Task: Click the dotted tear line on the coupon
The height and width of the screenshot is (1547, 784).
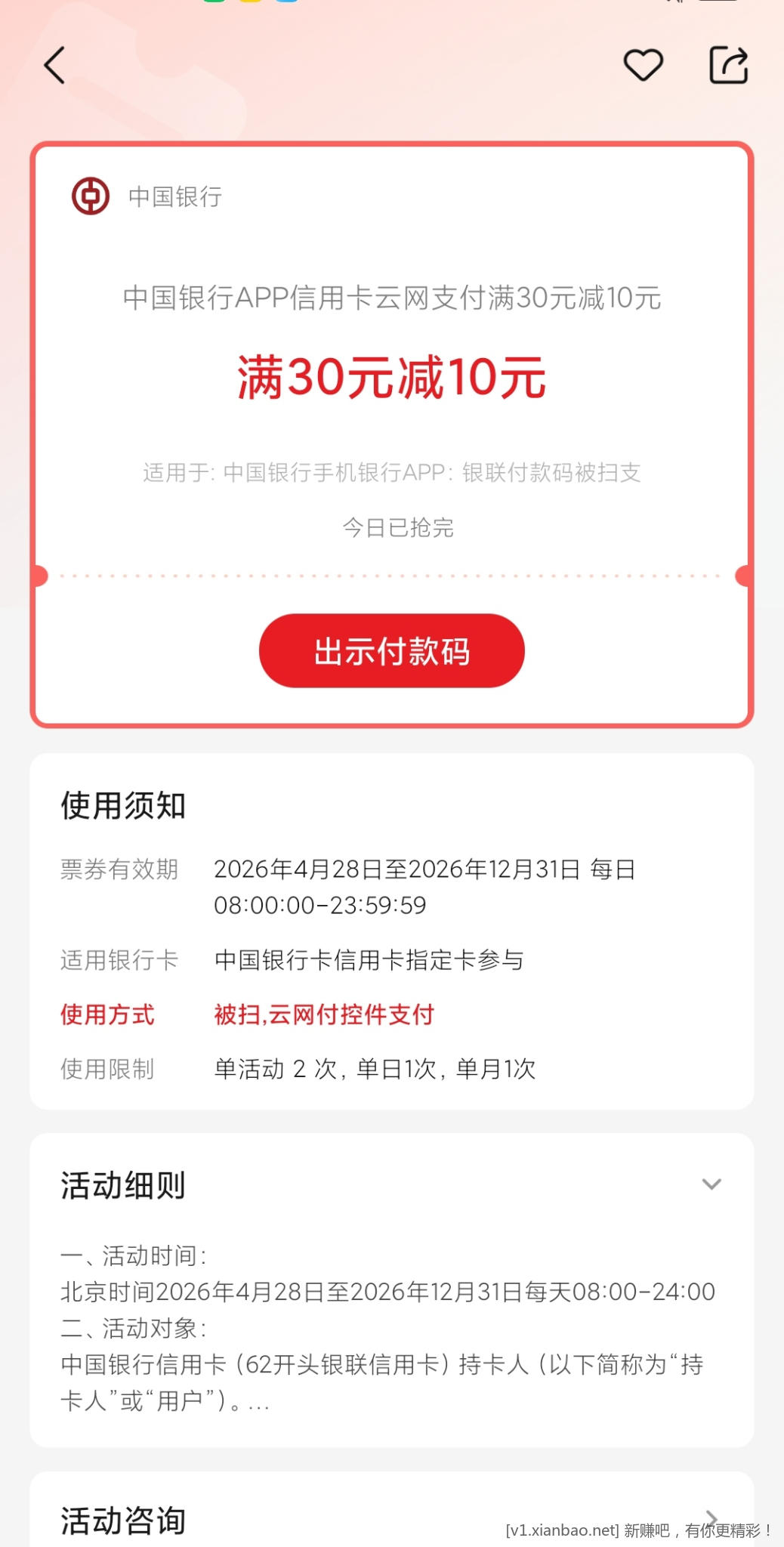Action: [x=390, y=576]
